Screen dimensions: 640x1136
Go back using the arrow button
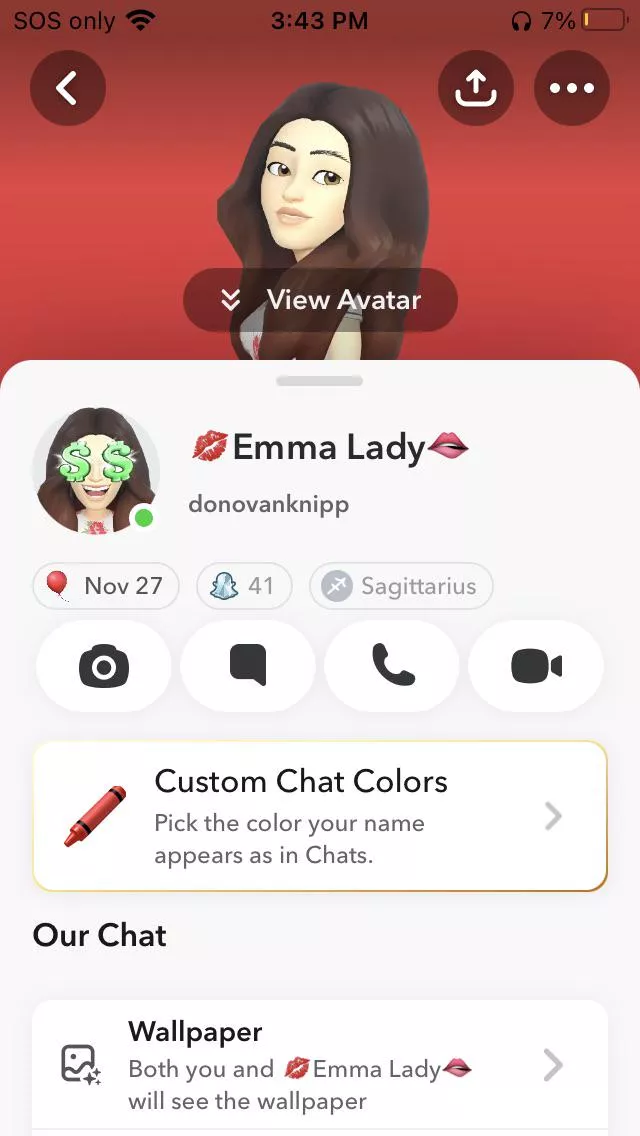point(67,88)
